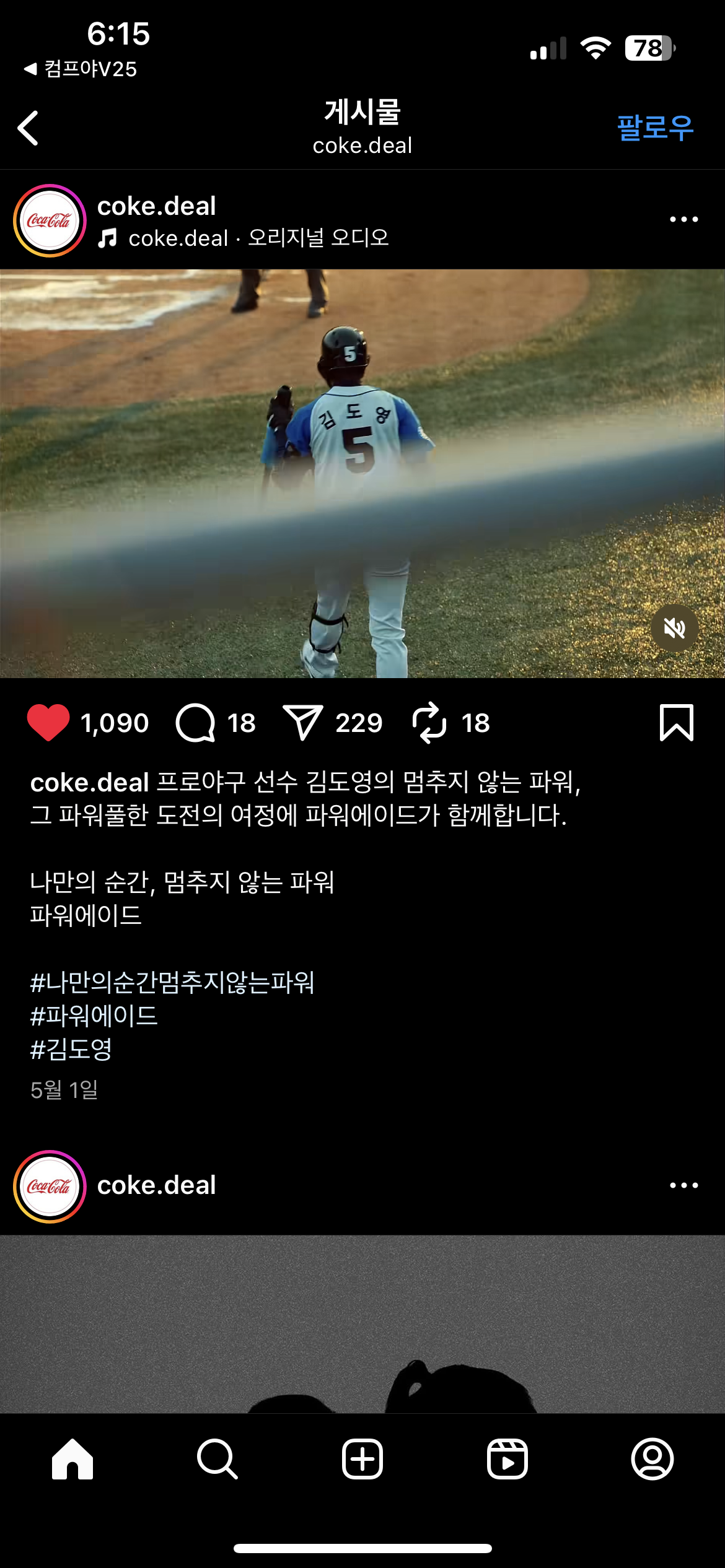The image size is (725, 1568).
Task: Switch to the Reels tab
Action: (507, 1459)
